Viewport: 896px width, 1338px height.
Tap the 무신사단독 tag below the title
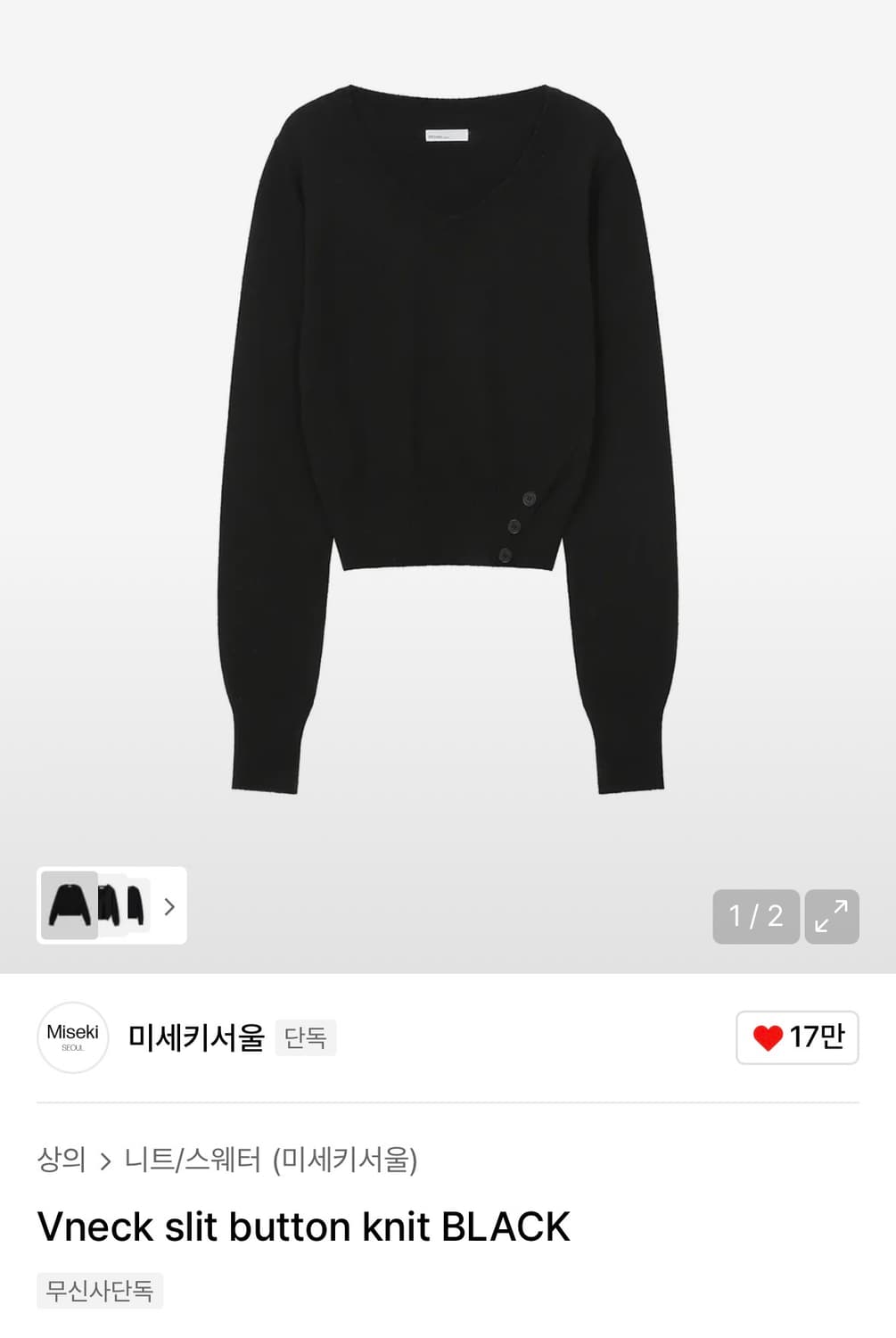(98, 1291)
